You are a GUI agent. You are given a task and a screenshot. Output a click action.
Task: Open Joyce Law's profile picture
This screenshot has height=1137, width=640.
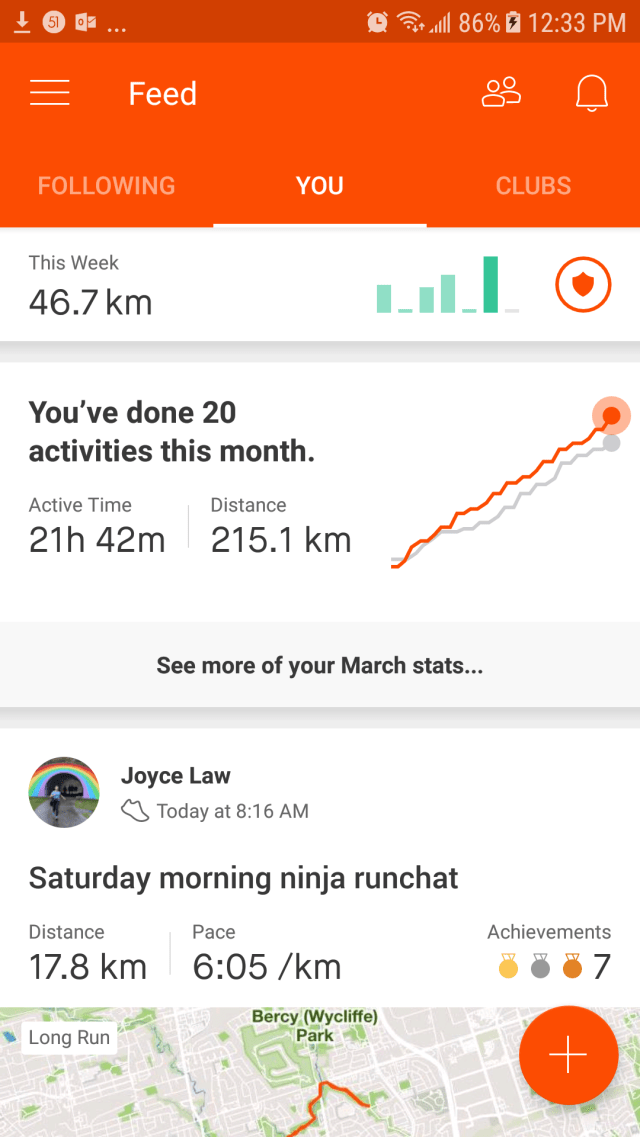64,792
